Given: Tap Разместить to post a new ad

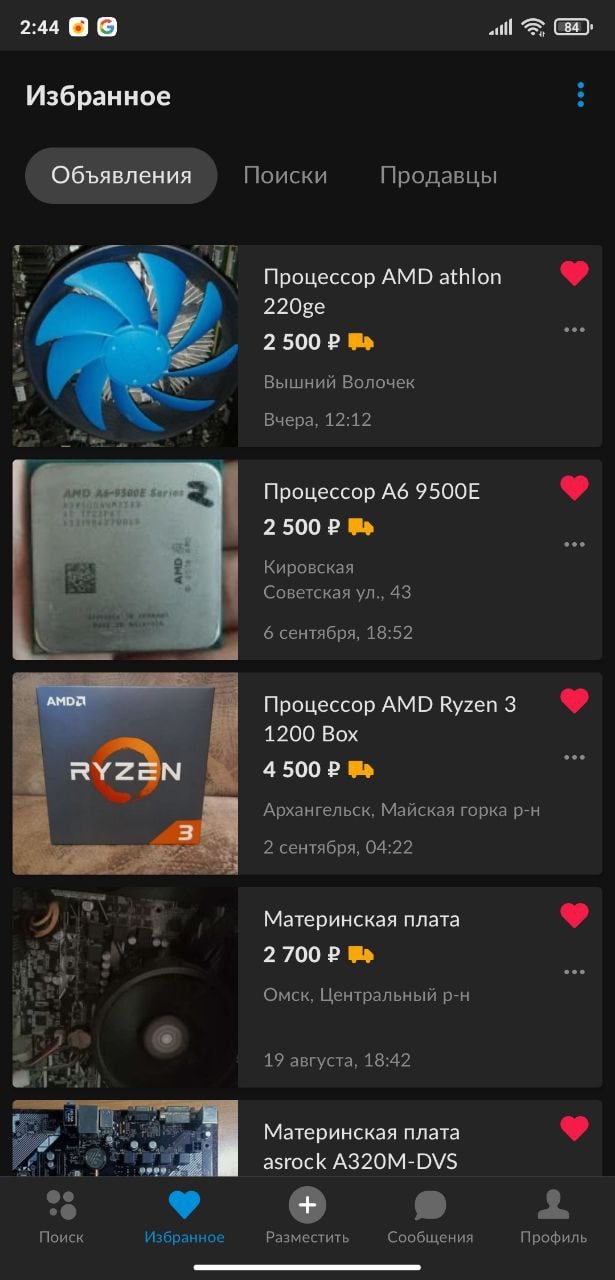Looking at the screenshot, I should 307,1216.
